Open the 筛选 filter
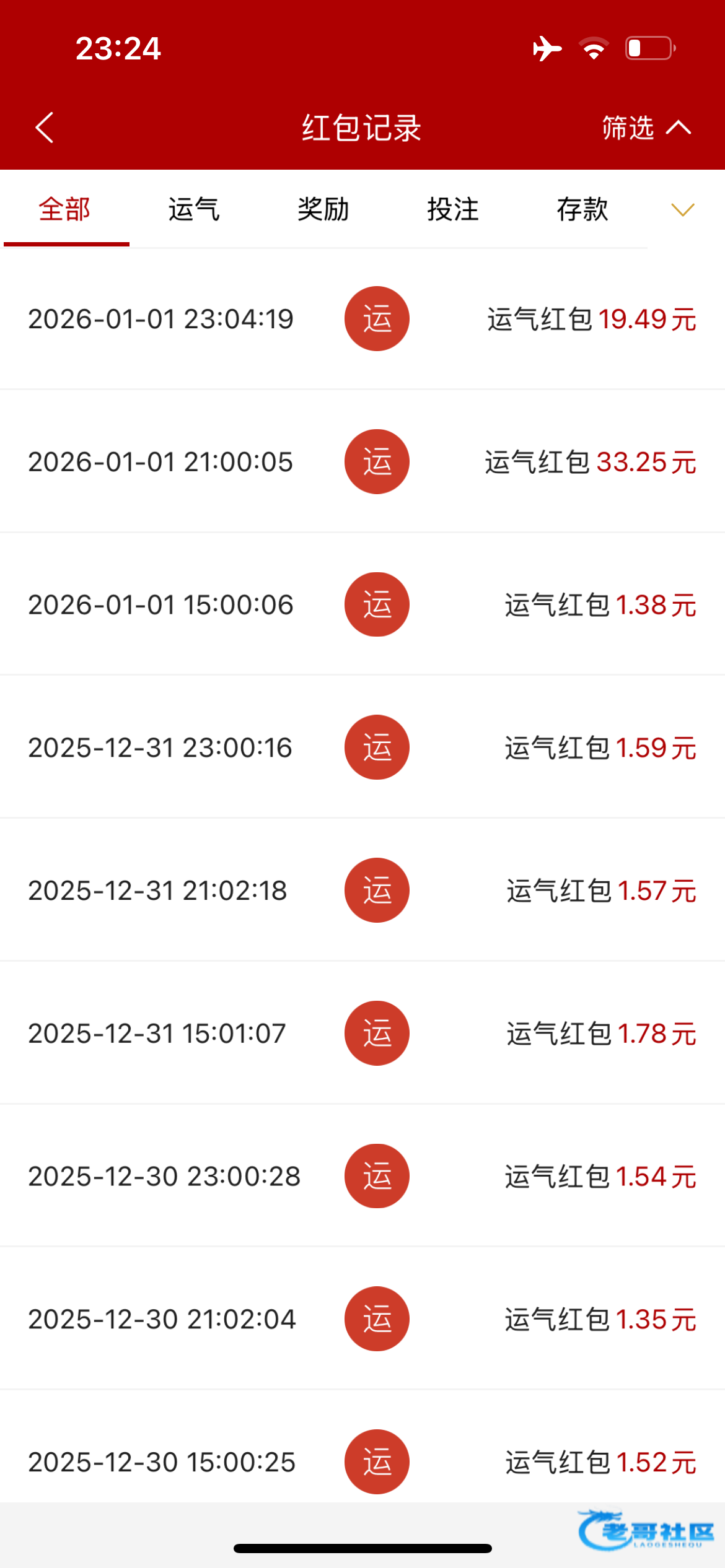This screenshot has width=725, height=1568. (646, 128)
